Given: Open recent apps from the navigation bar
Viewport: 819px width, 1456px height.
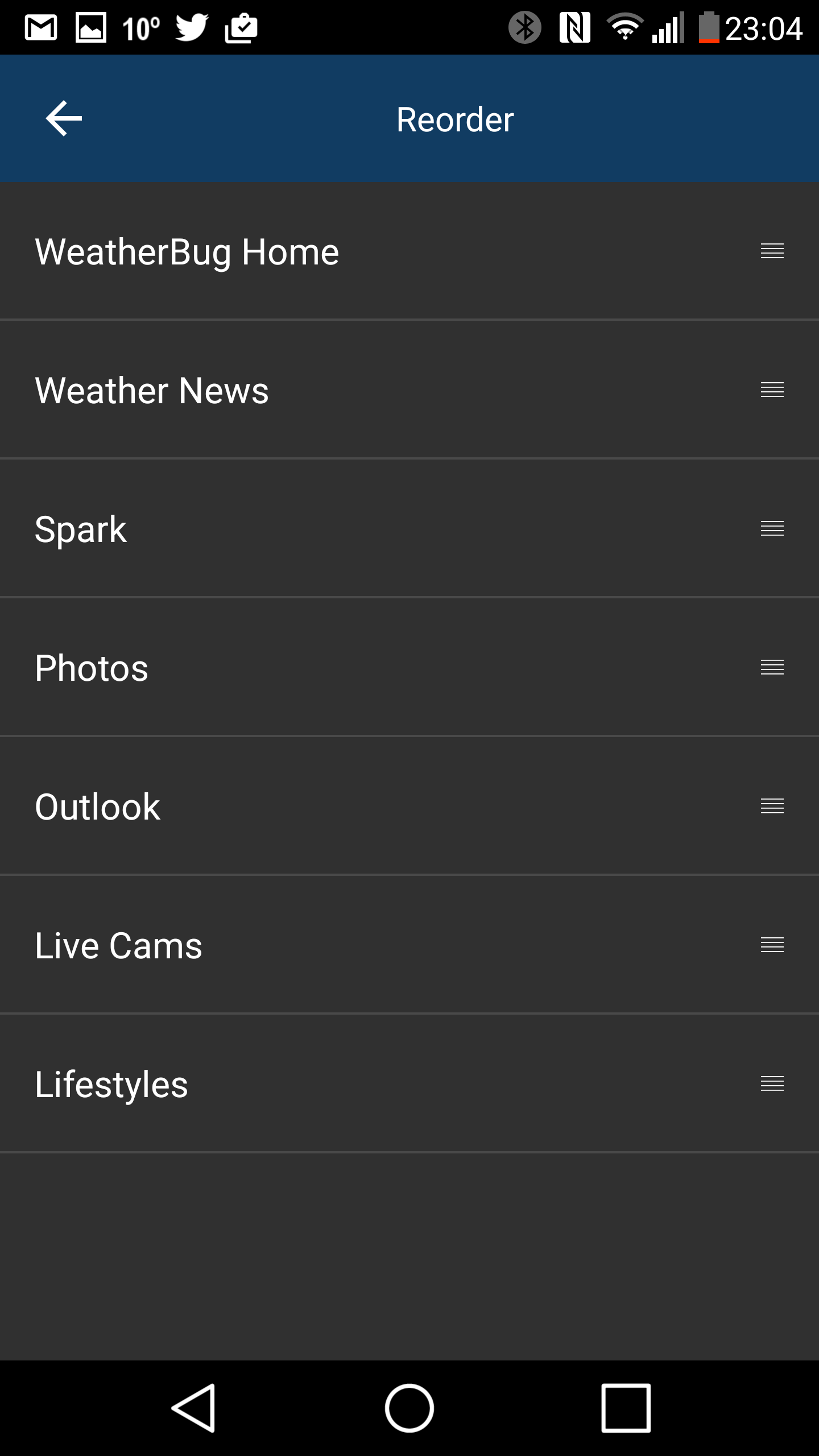Looking at the screenshot, I should [626, 1408].
